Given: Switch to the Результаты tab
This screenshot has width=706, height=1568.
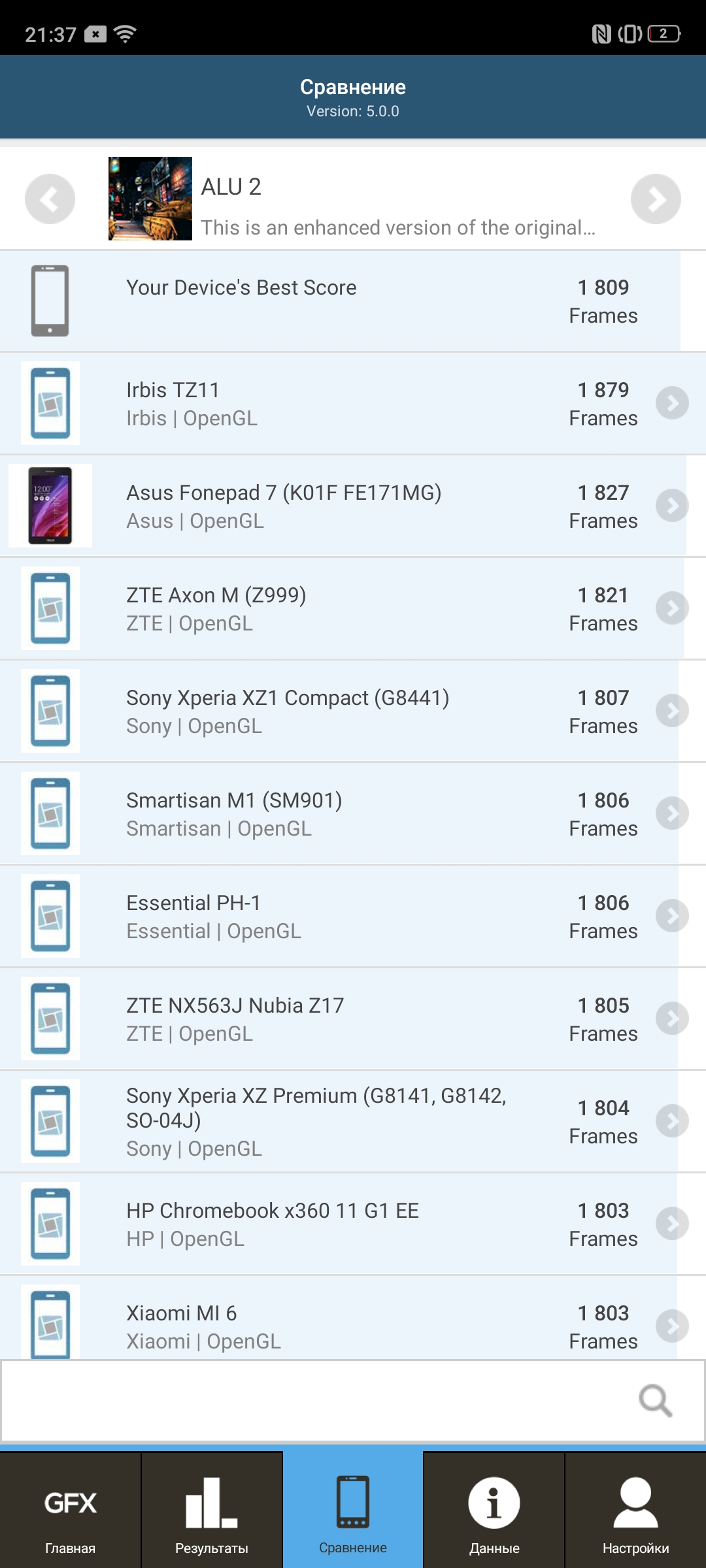Looking at the screenshot, I should tap(211, 1511).
